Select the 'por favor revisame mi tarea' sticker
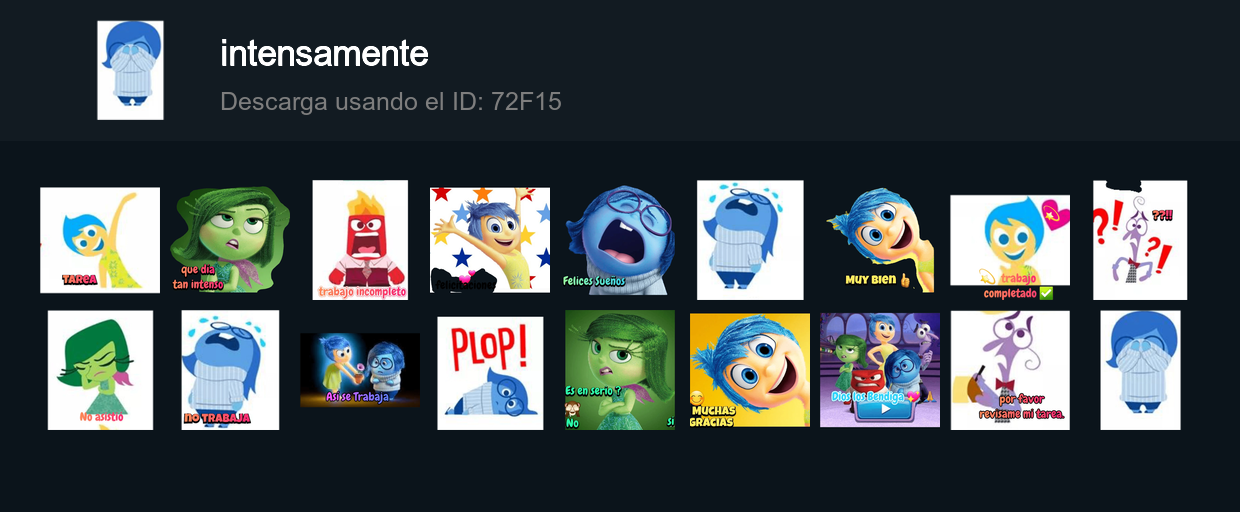The image size is (1240, 512). (x=1010, y=370)
